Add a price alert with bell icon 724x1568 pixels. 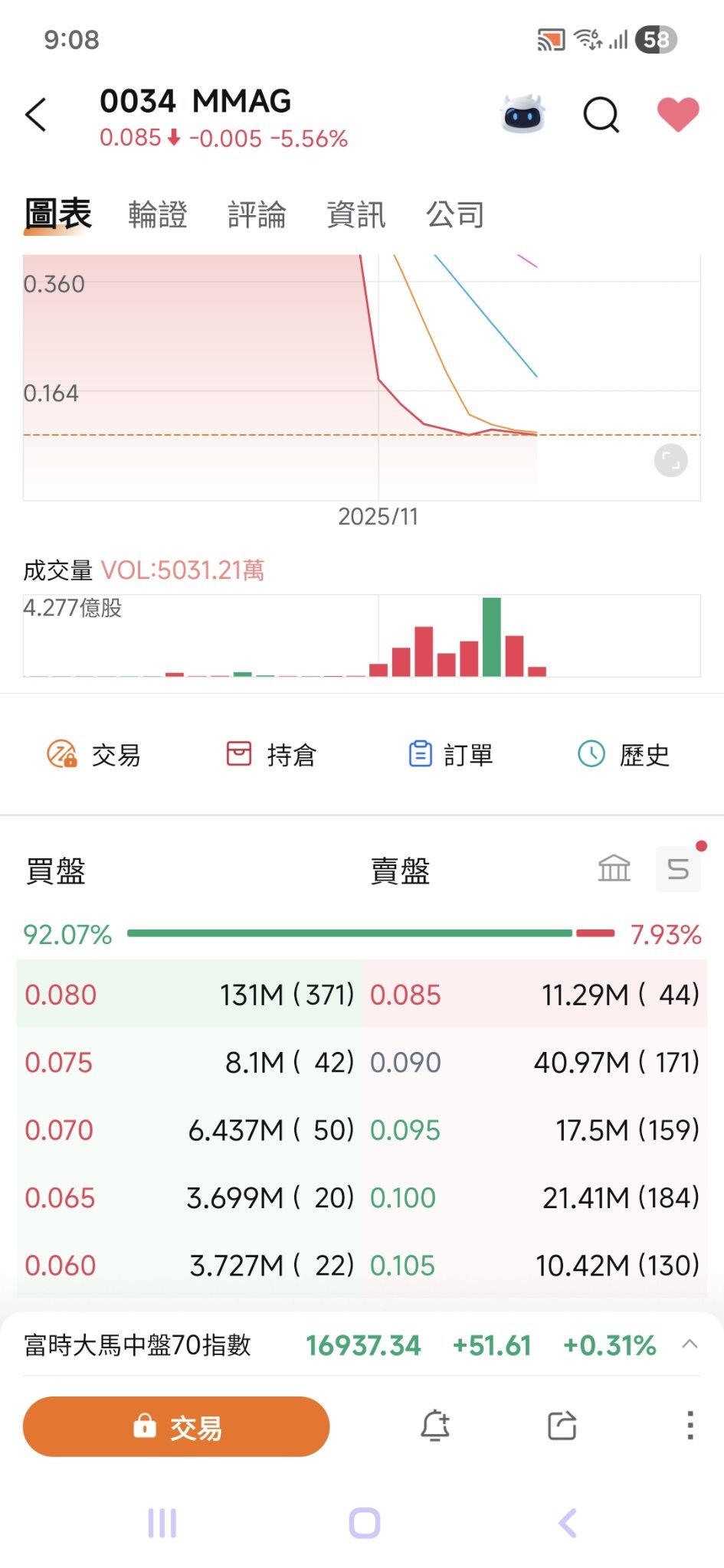pyautogui.click(x=435, y=1426)
